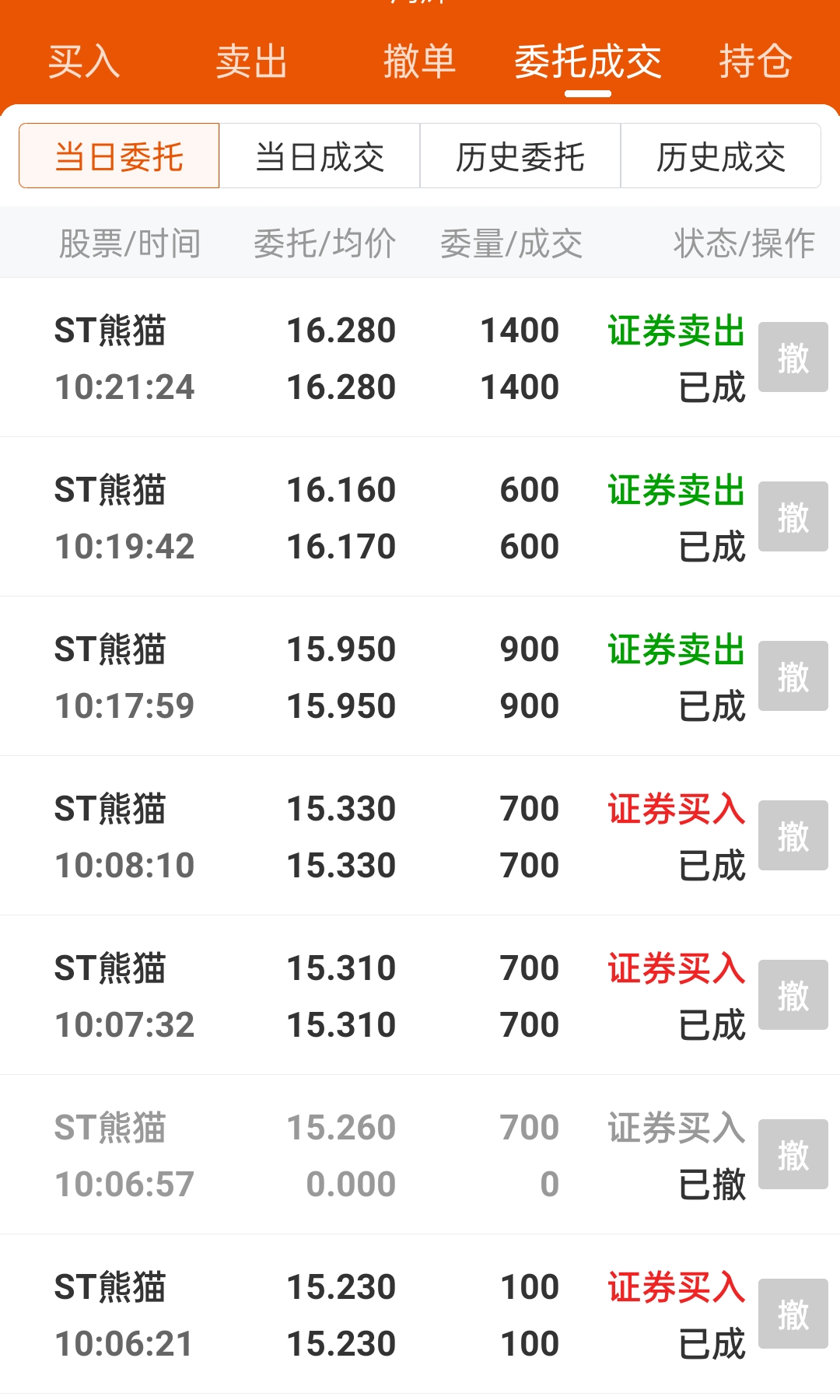The width and height of the screenshot is (840, 1400).
Task: Cancel the 15.950 sell order via 撤 button
Action: [793, 677]
